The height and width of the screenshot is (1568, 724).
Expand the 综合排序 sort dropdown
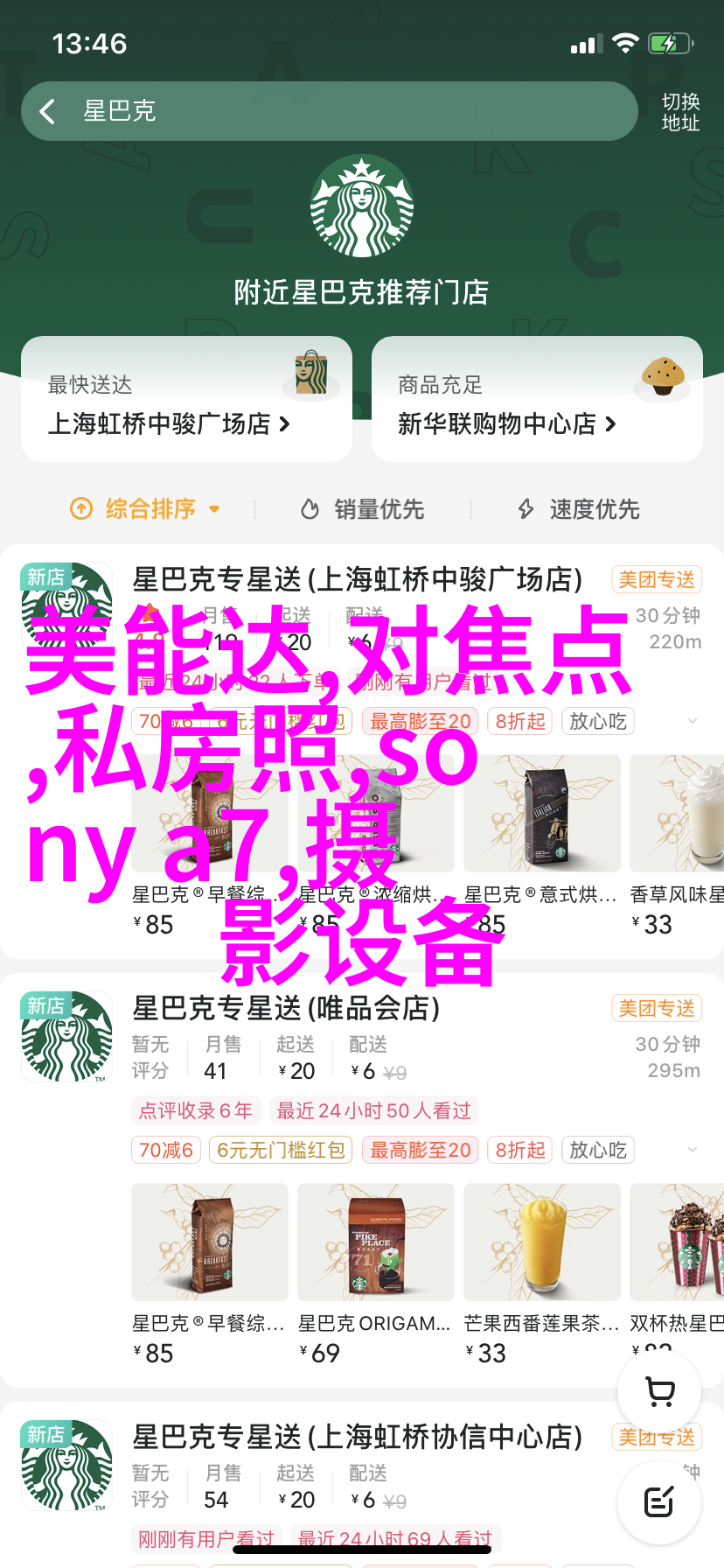pos(145,508)
